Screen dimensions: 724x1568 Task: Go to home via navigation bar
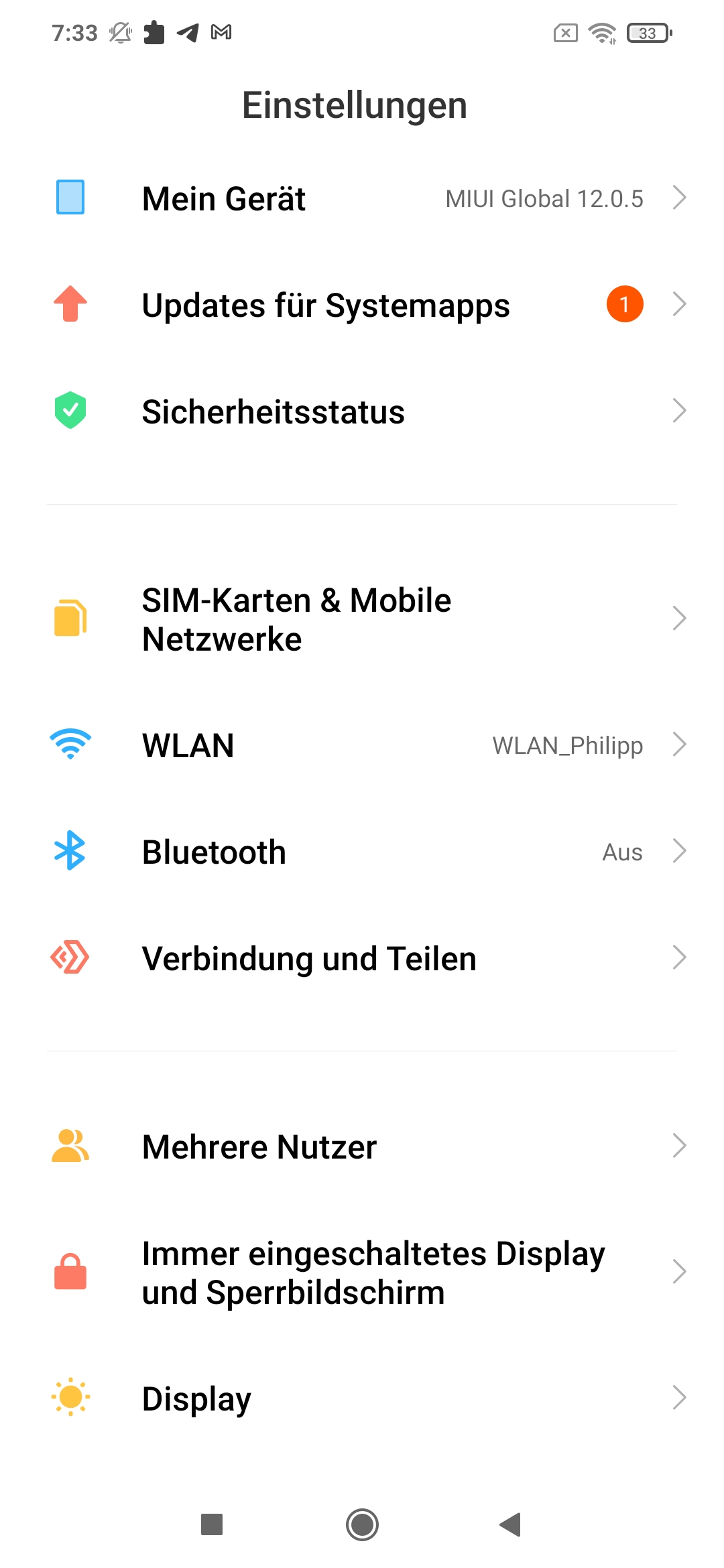coord(362,1524)
